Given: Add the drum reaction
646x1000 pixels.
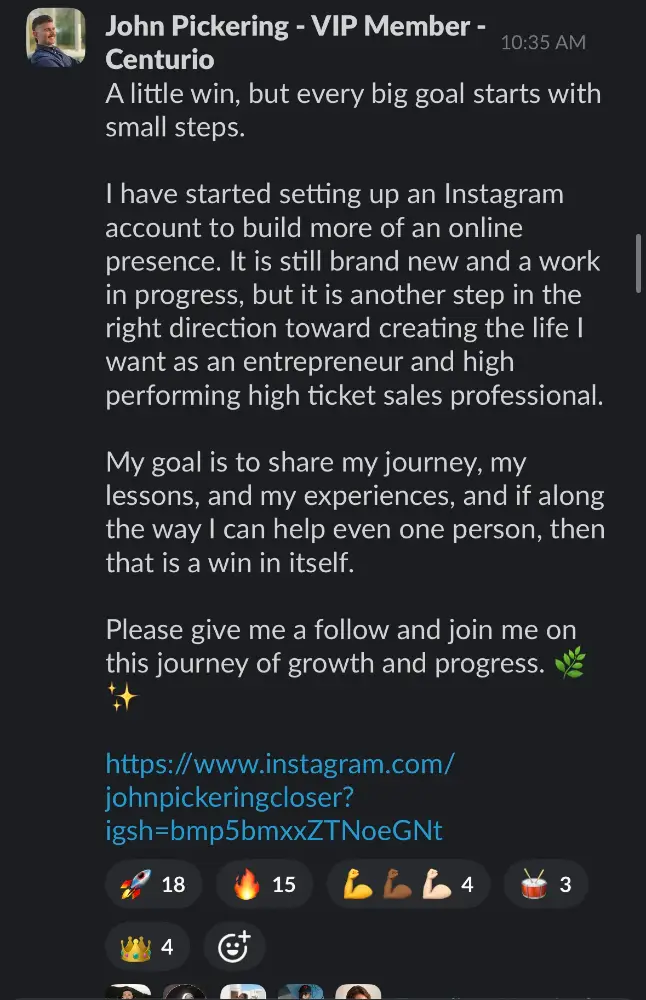Looking at the screenshot, I should pos(545,885).
